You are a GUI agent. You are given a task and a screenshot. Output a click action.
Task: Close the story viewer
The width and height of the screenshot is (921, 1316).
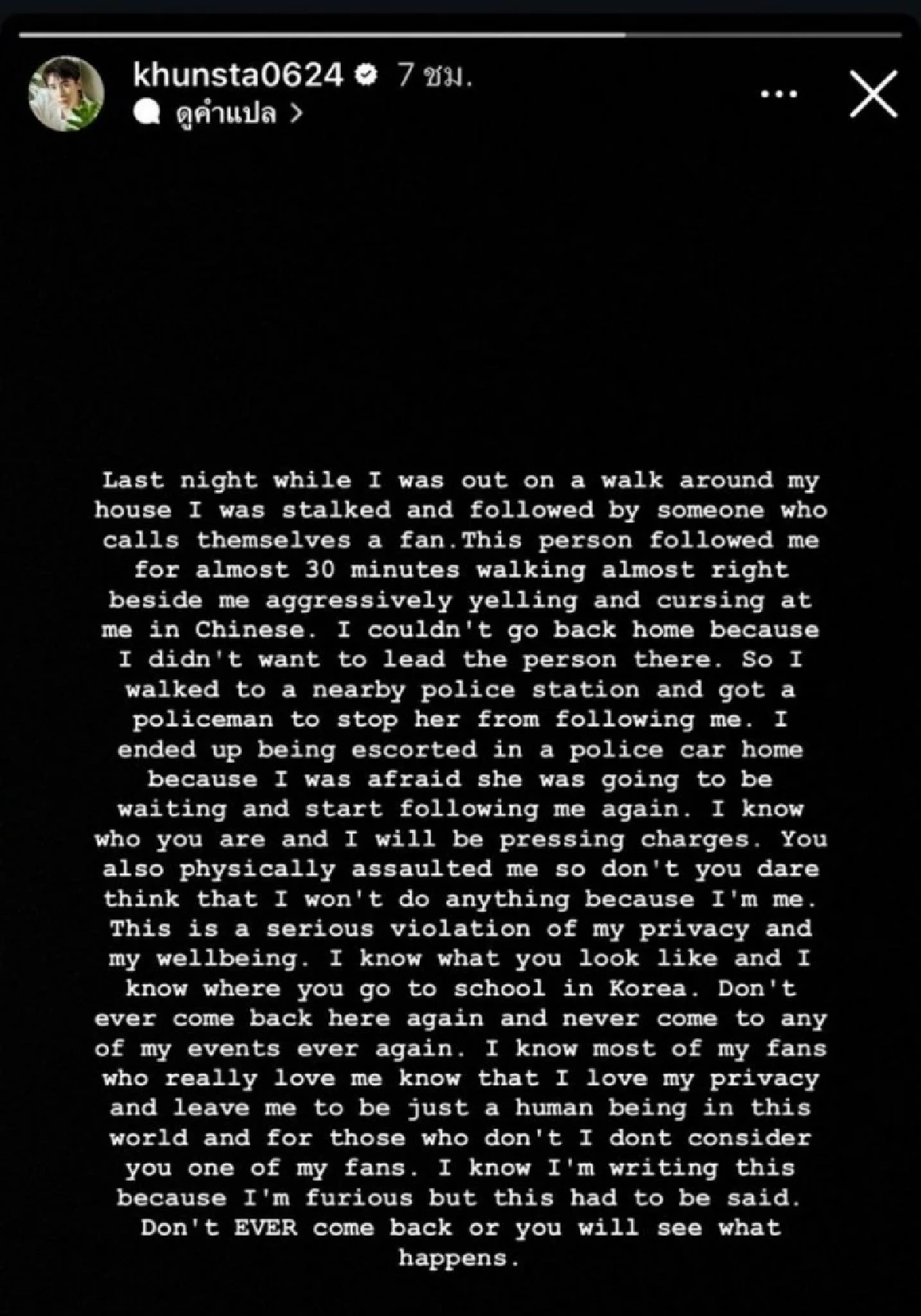(873, 94)
